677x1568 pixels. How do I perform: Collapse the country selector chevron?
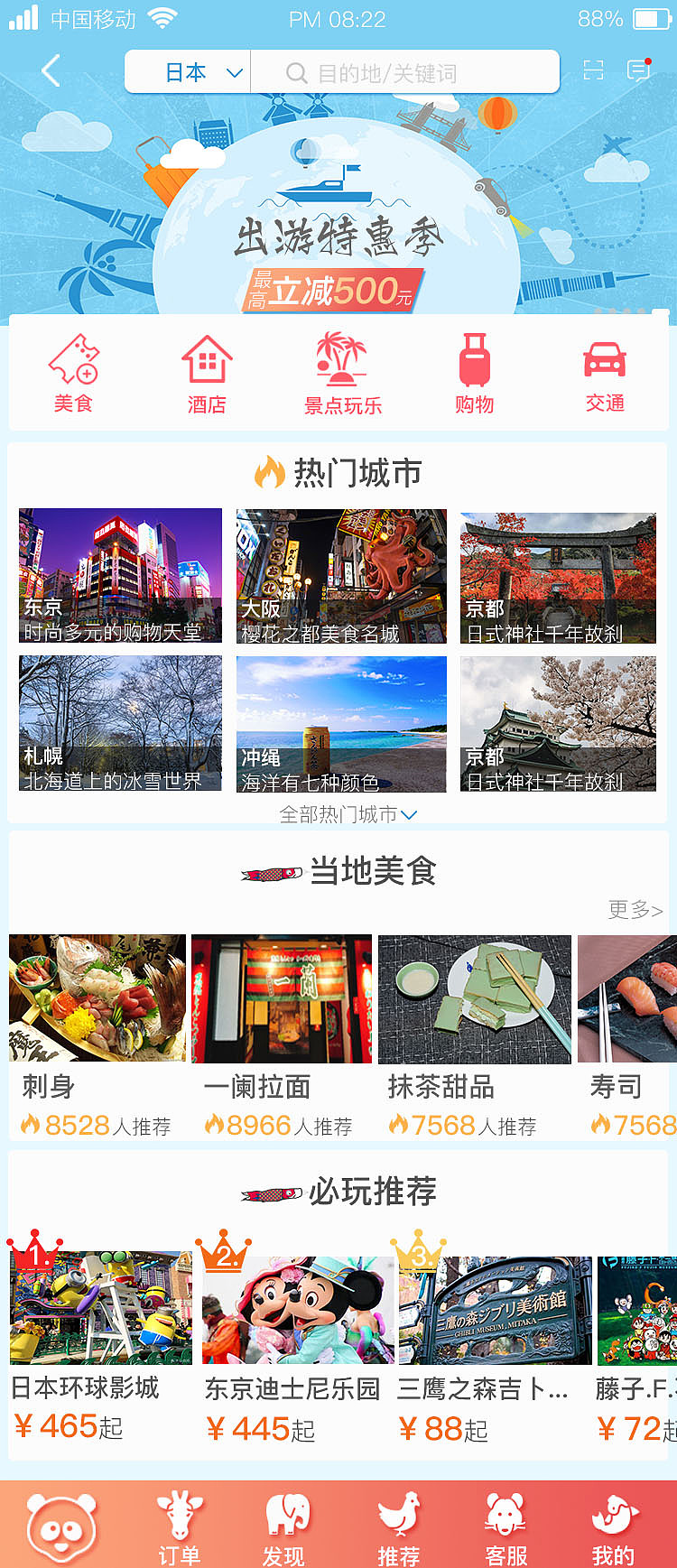click(x=236, y=70)
